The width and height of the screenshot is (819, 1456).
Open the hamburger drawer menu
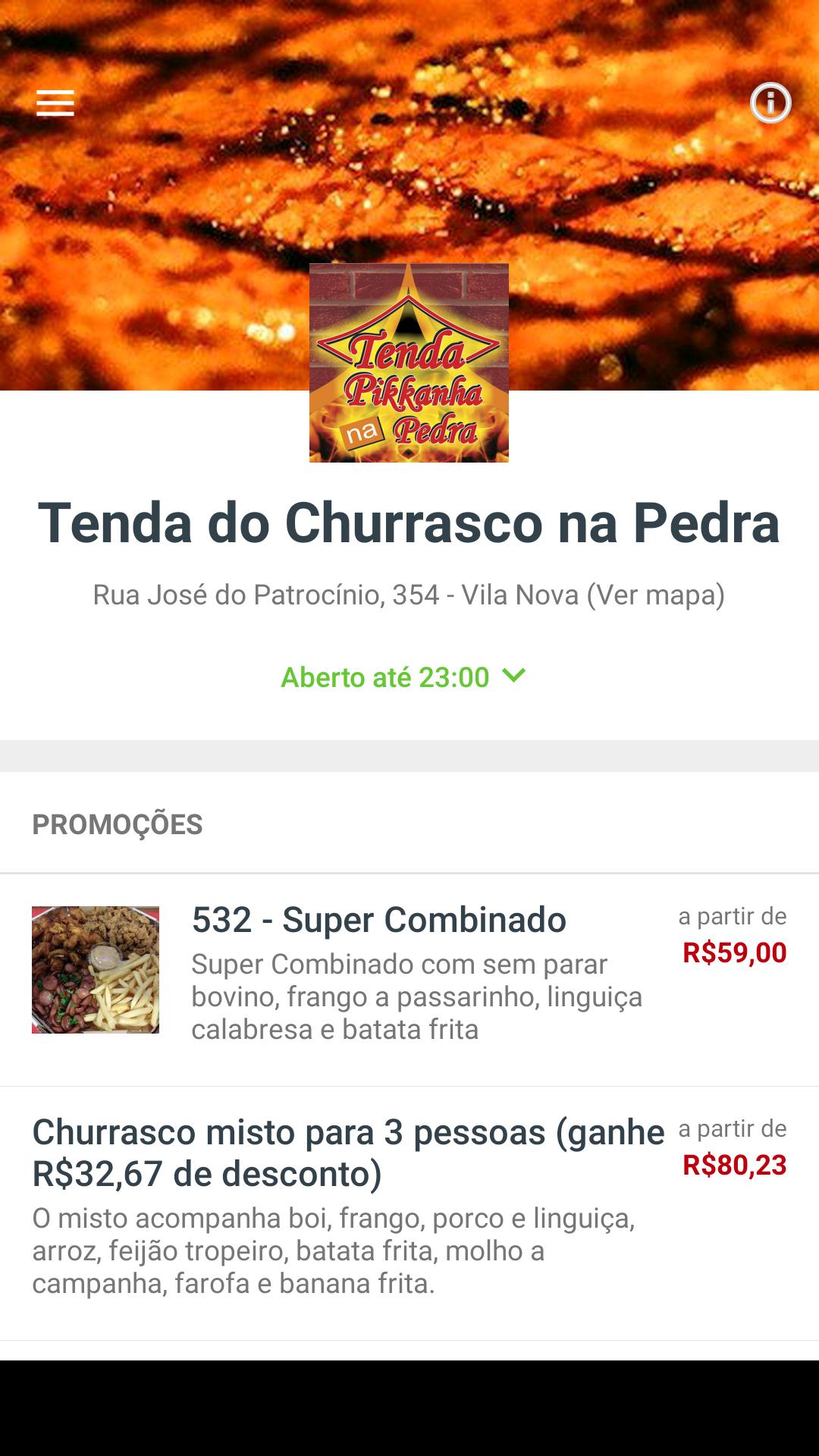[x=55, y=102]
